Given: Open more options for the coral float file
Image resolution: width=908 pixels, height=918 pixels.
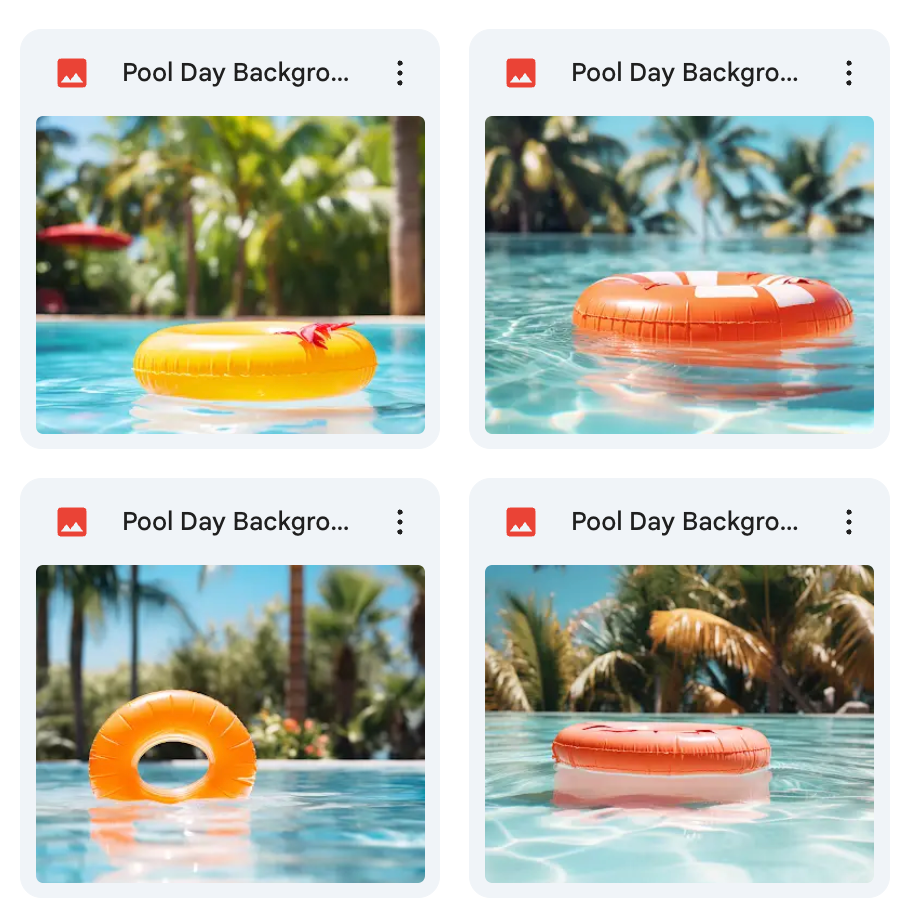Looking at the screenshot, I should [x=848, y=522].
